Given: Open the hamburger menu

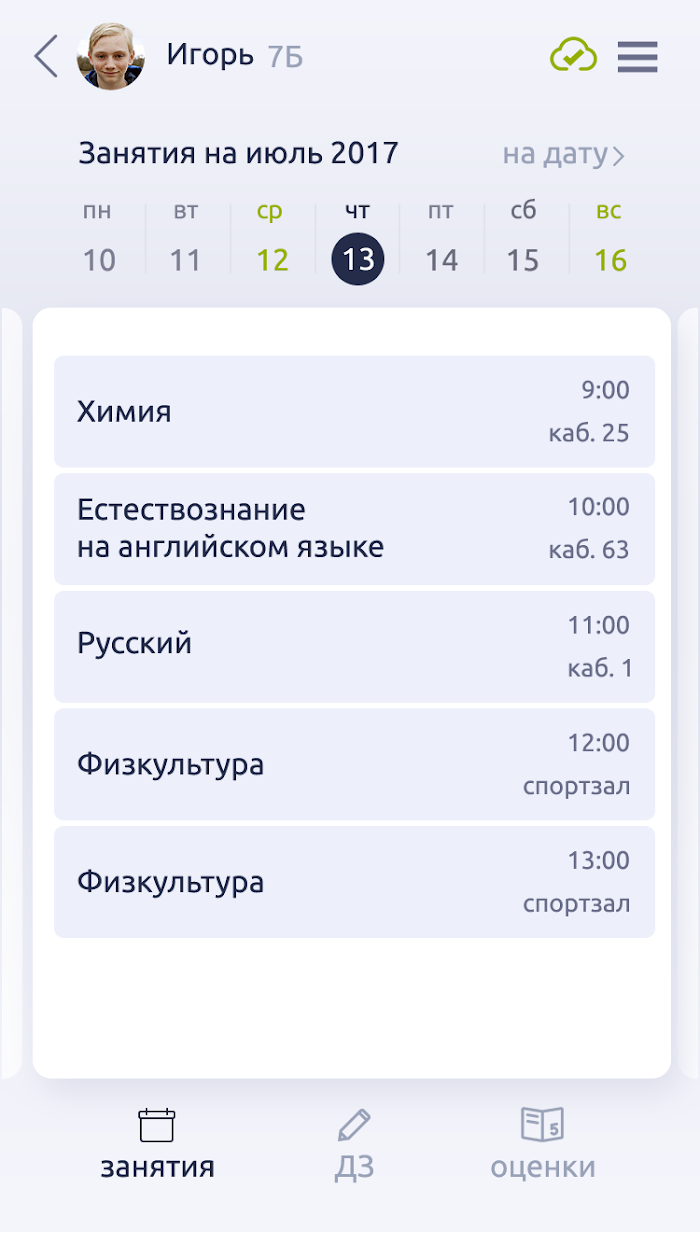Looking at the screenshot, I should pos(637,57).
